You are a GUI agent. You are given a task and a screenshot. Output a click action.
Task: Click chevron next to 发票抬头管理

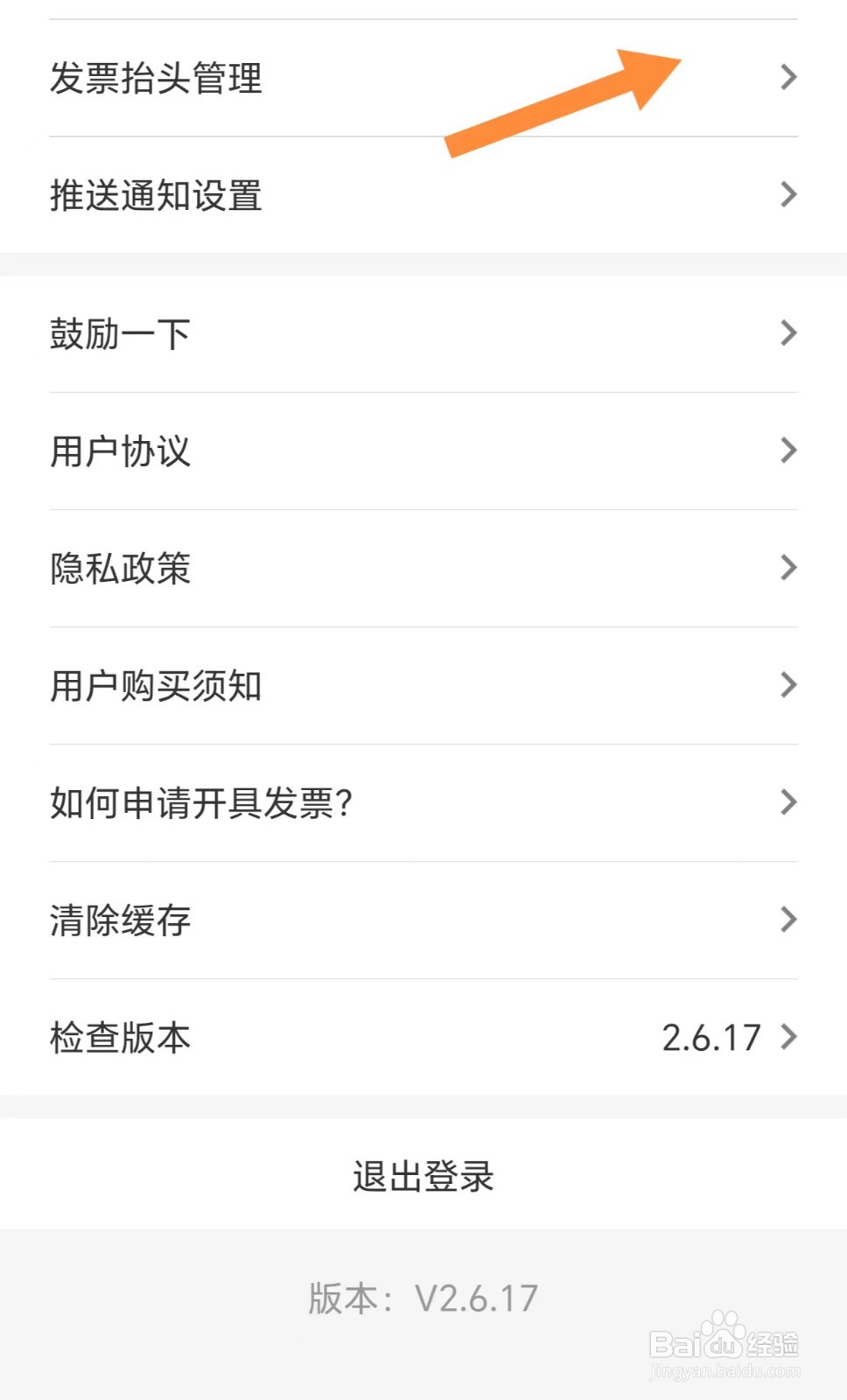tap(788, 77)
